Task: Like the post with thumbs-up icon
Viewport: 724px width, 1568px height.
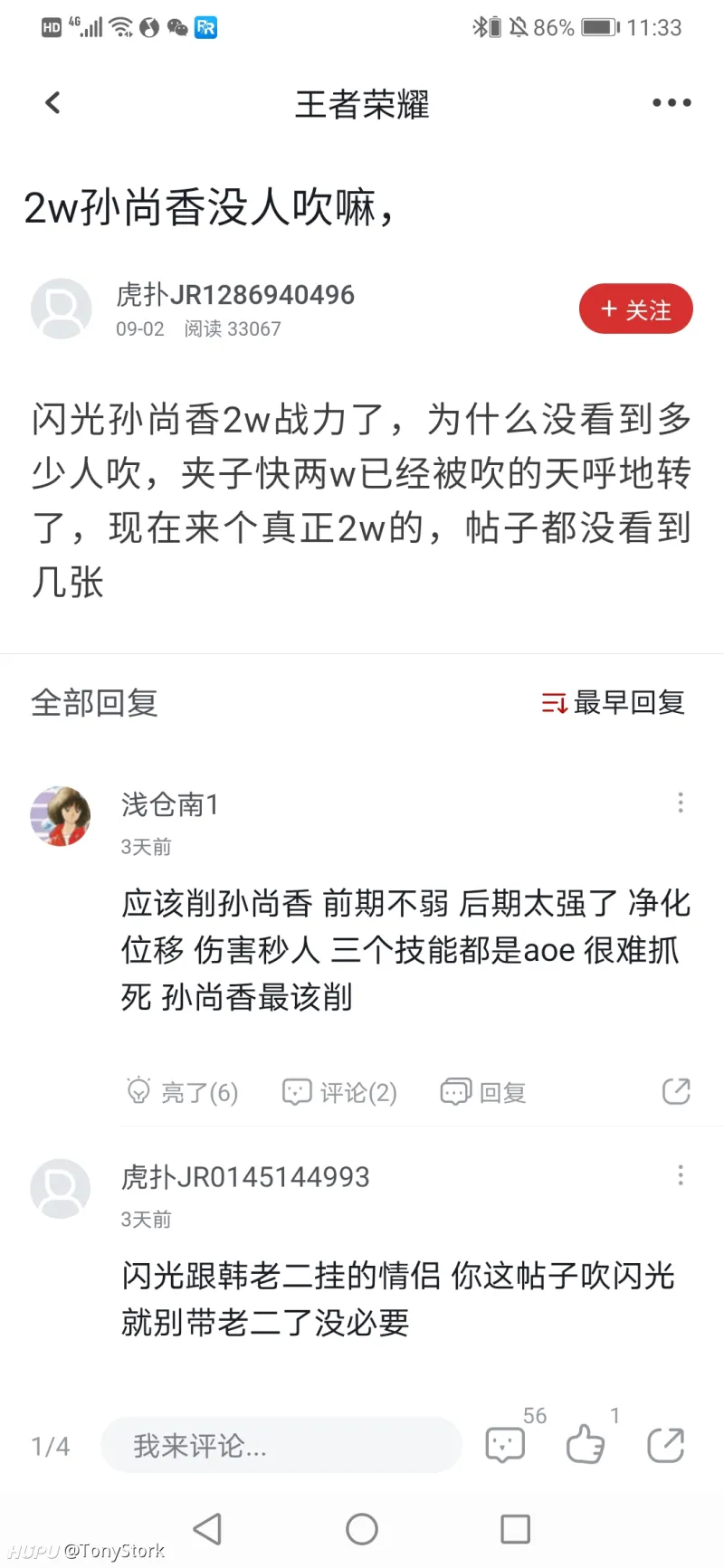Action: pyautogui.click(x=586, y=1444)
